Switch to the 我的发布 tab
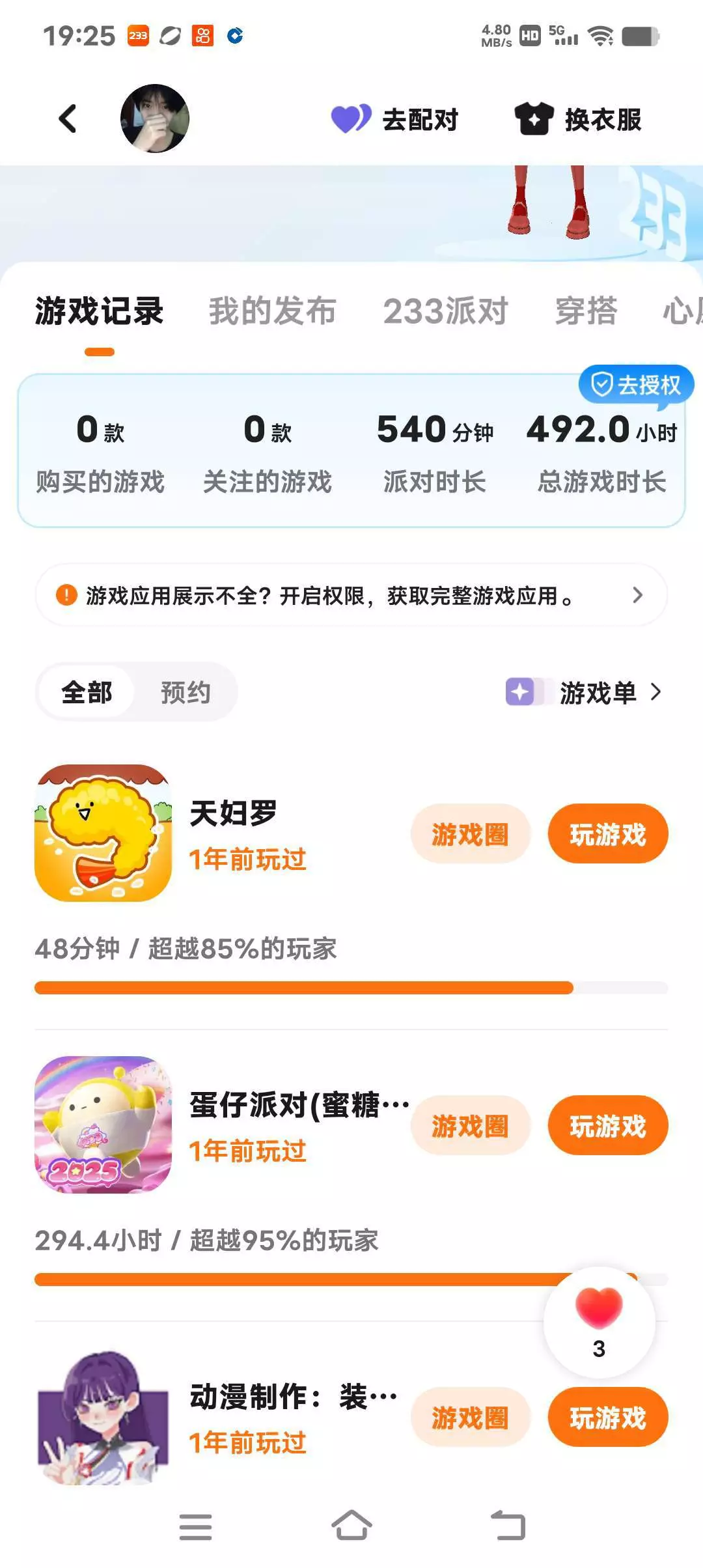The image size is (703, 1568). [272, 311]
